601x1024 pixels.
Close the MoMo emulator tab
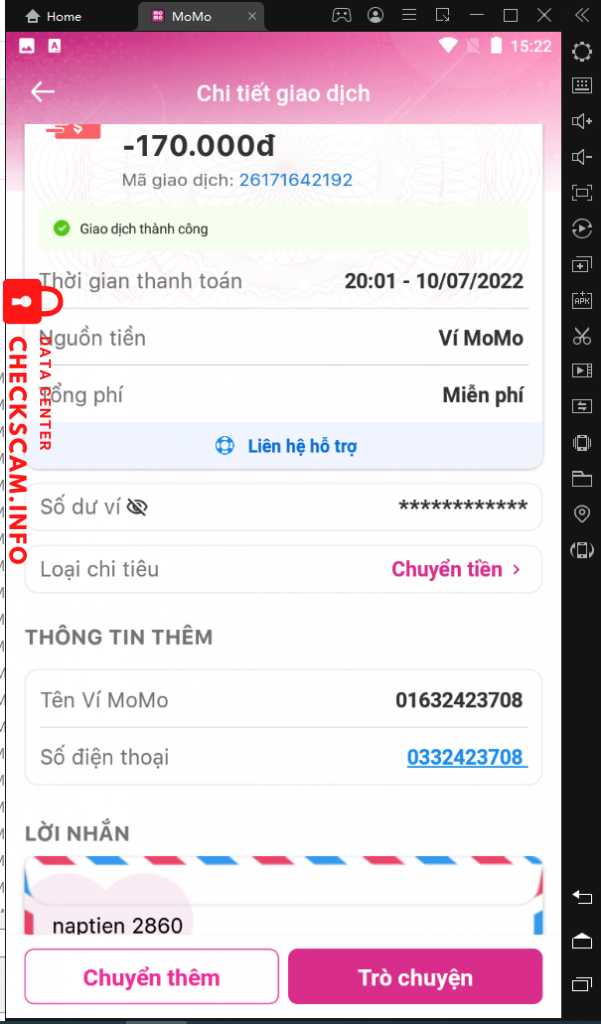pyautogui.click(x=253, y=16)
